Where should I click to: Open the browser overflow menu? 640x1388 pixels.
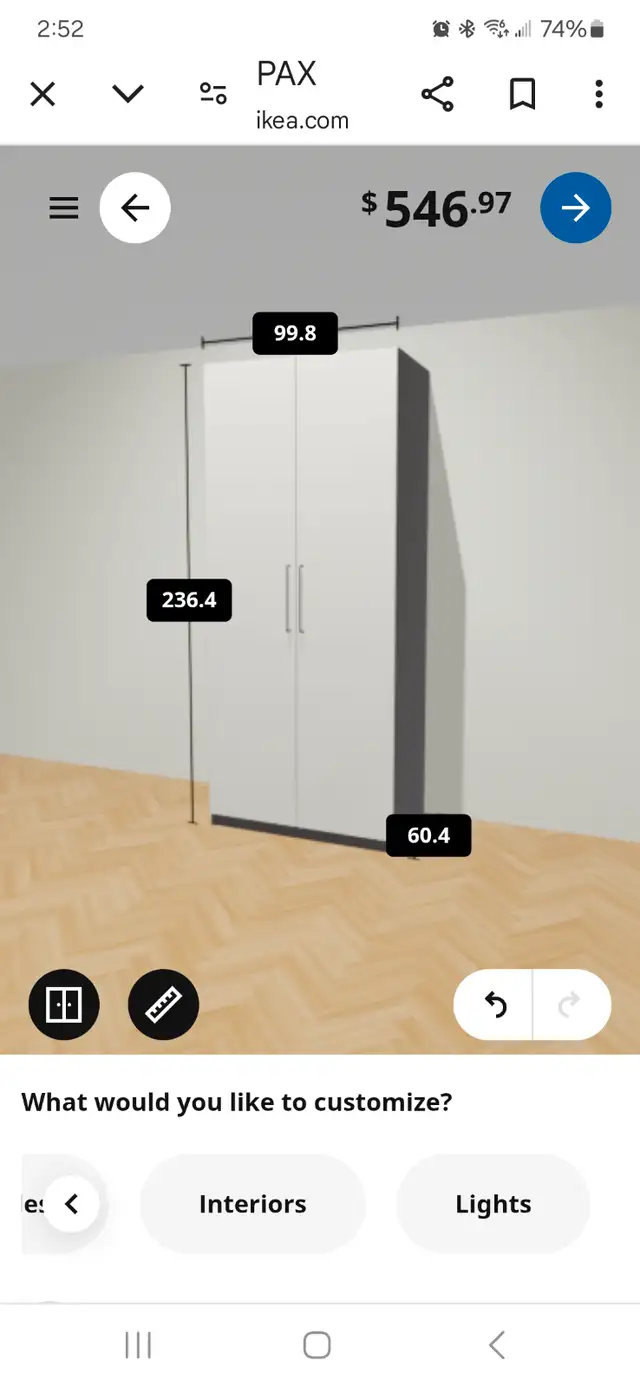(599, 95)
